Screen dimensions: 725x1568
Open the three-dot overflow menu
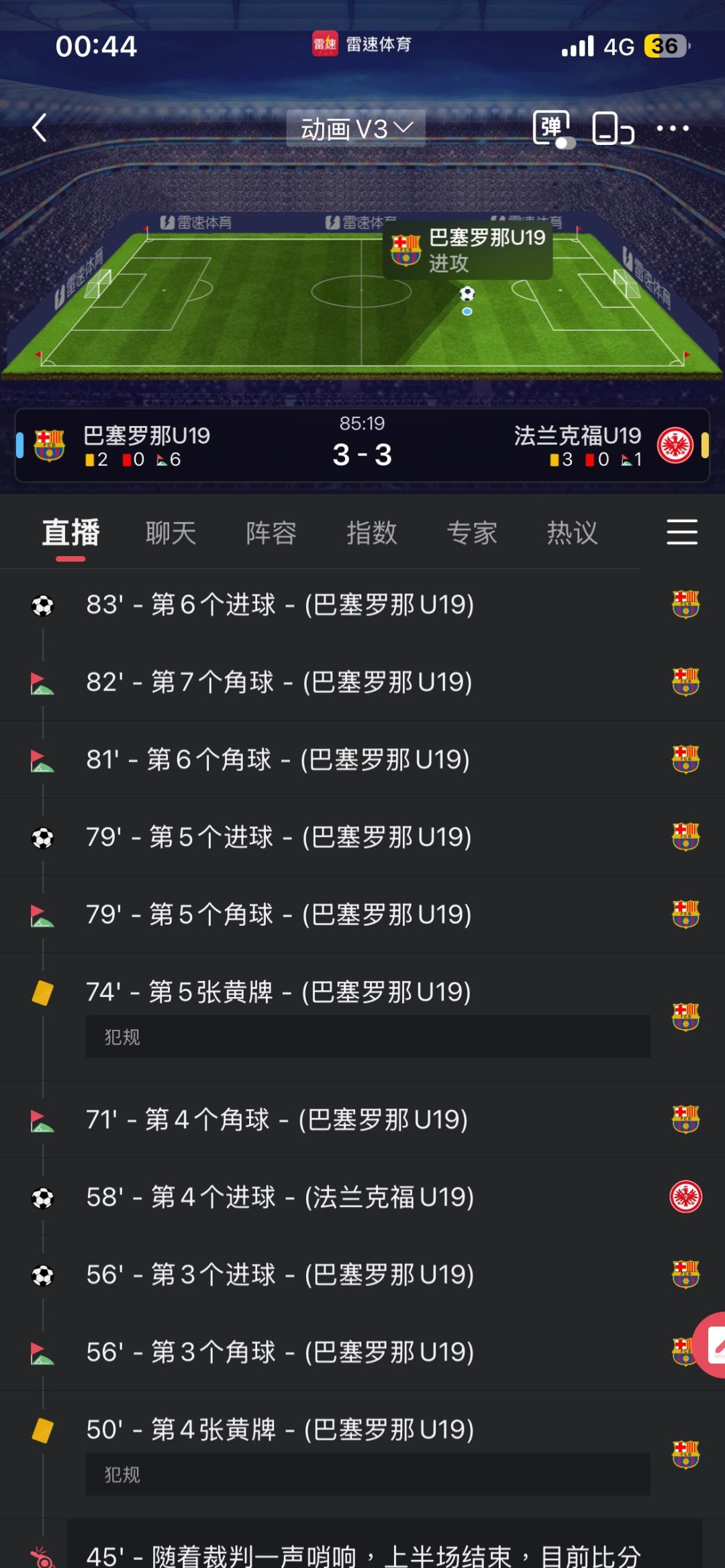pos(673,128)
